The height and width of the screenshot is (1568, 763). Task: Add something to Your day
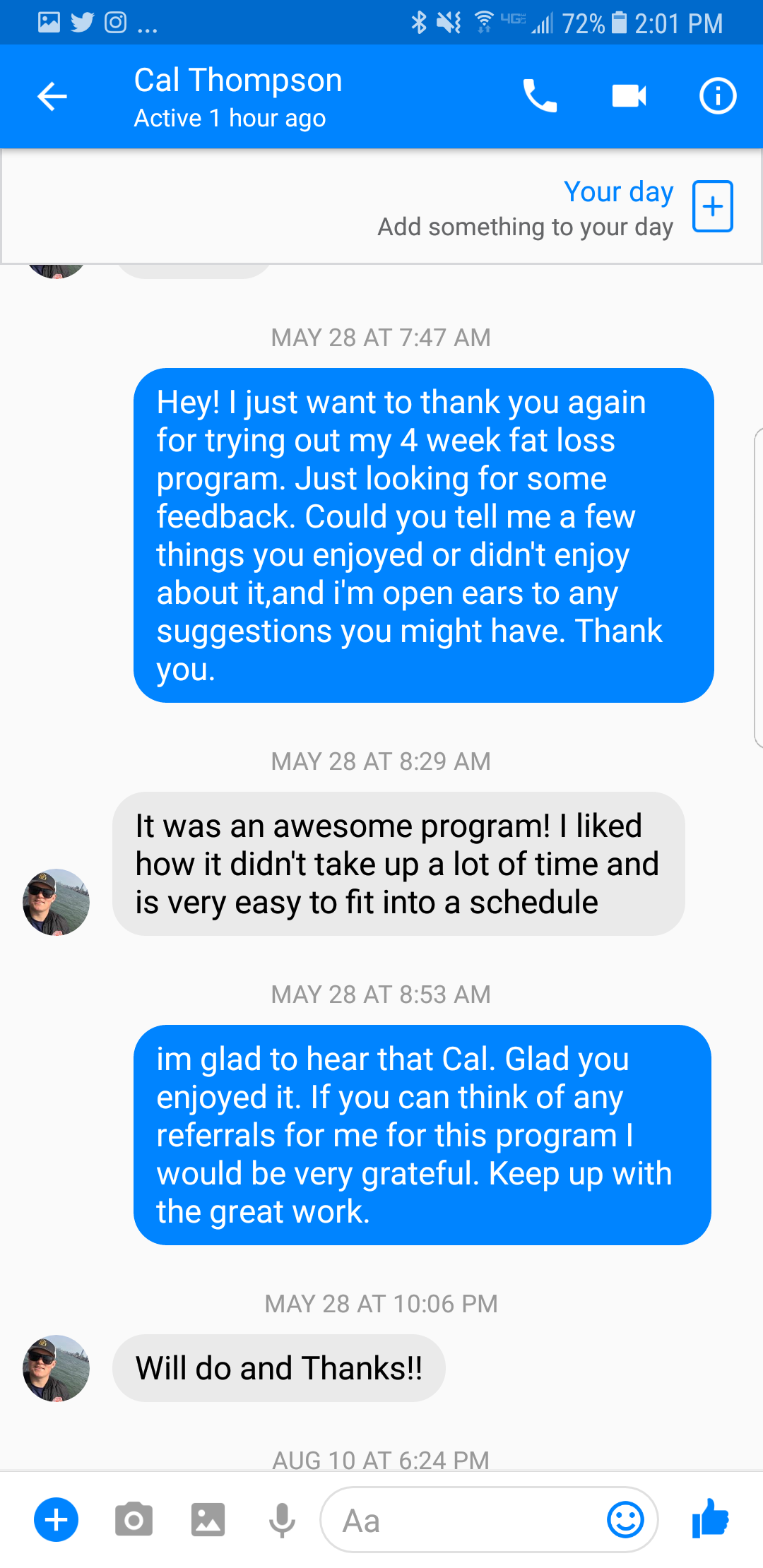coord(712,206)
